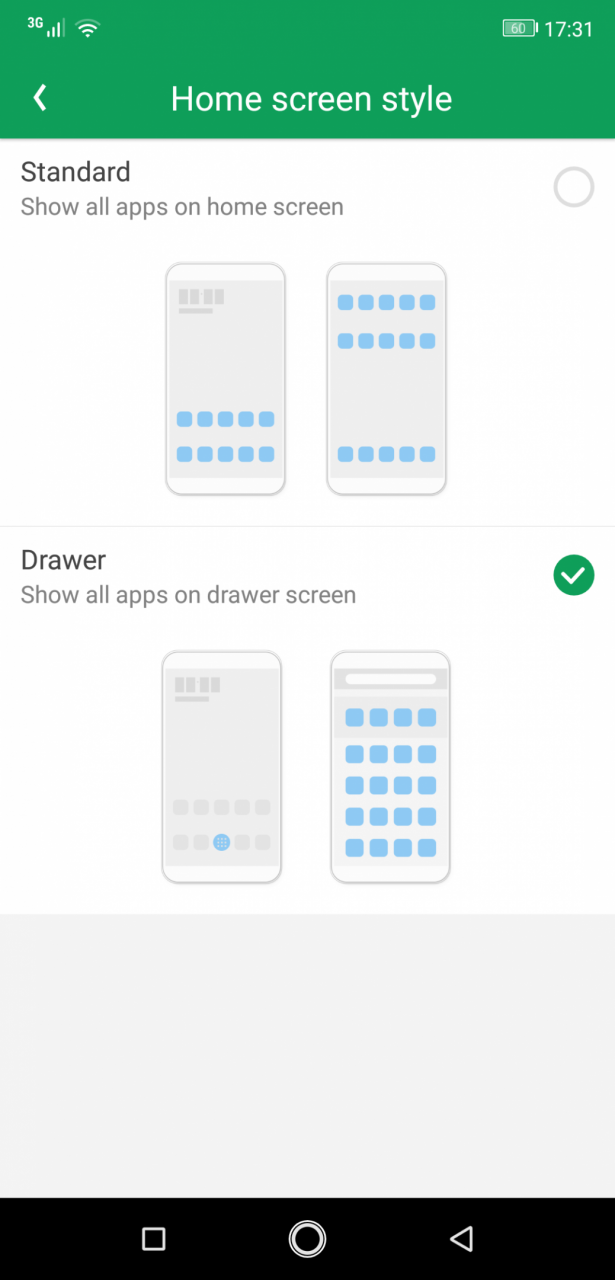Tap the checked Drawer radio button
The width and height of the screenshot is (615, 1280).
pos(574,575)
